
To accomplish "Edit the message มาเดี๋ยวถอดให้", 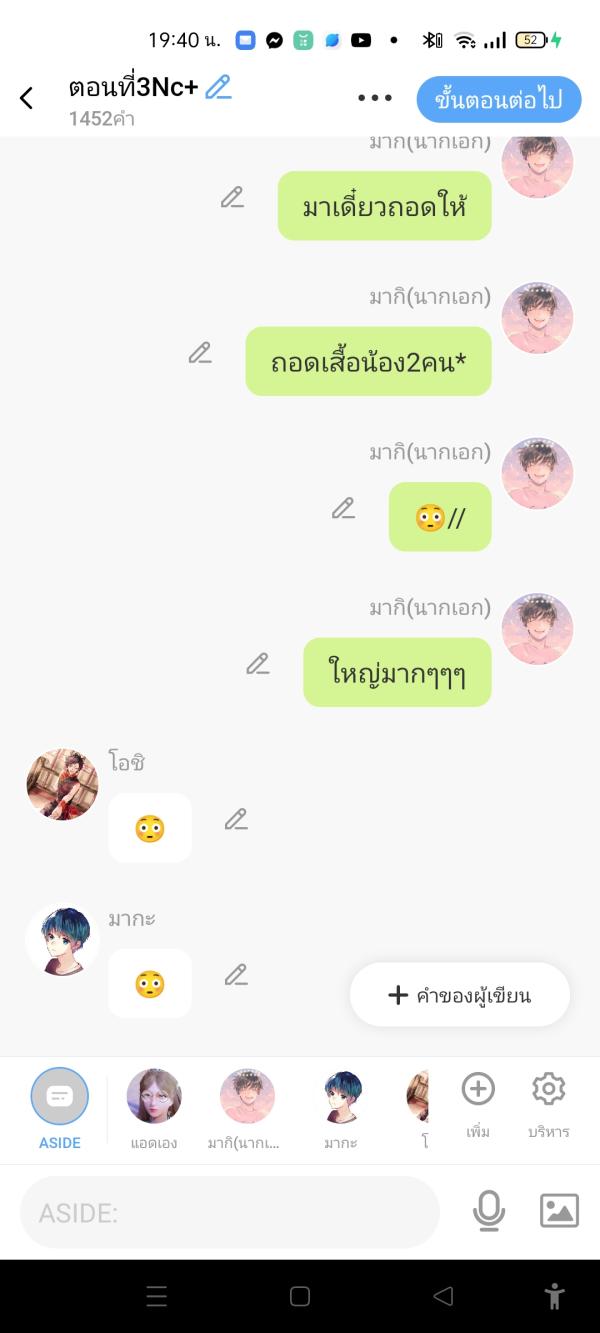I will 232,198.
